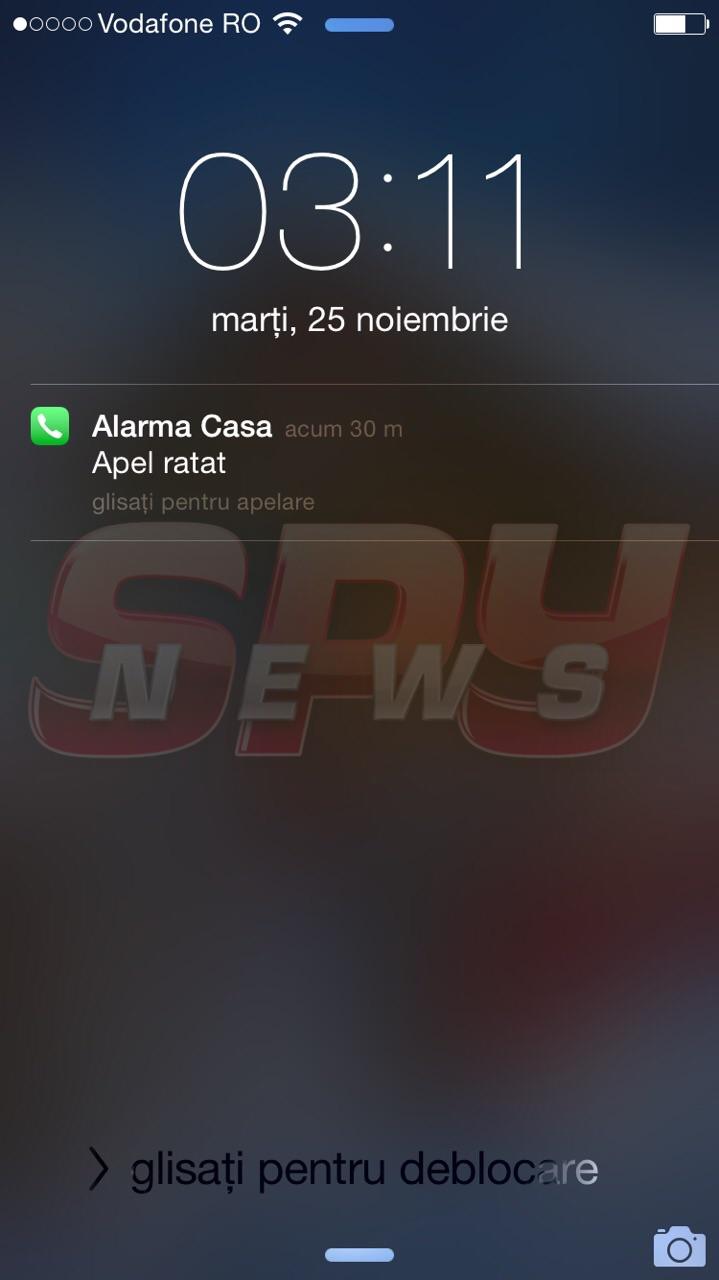Viewport: 719px width, 1280px height.
Task: Open the camera shortcut icon
Action: point(679,1246)
